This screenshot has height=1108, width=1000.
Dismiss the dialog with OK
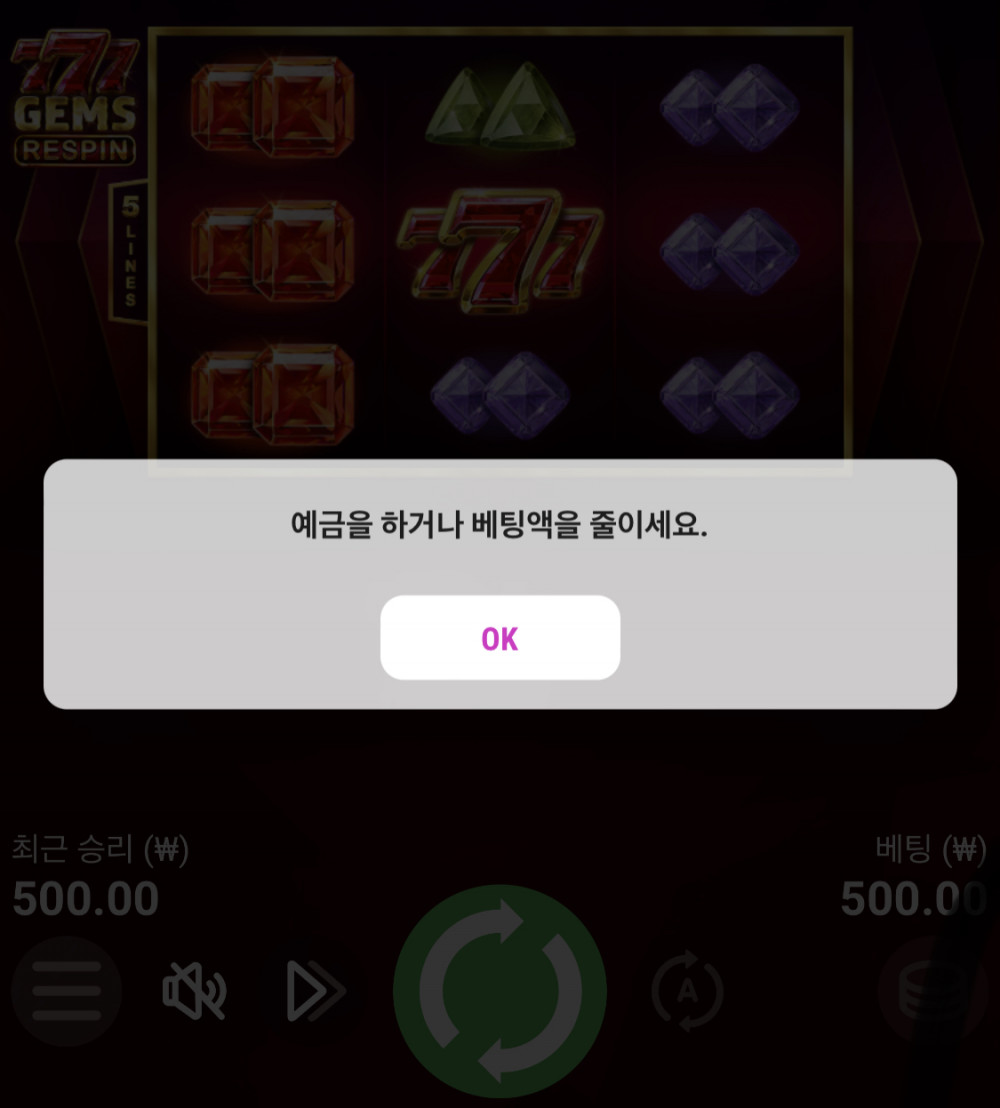coord(500,638)
